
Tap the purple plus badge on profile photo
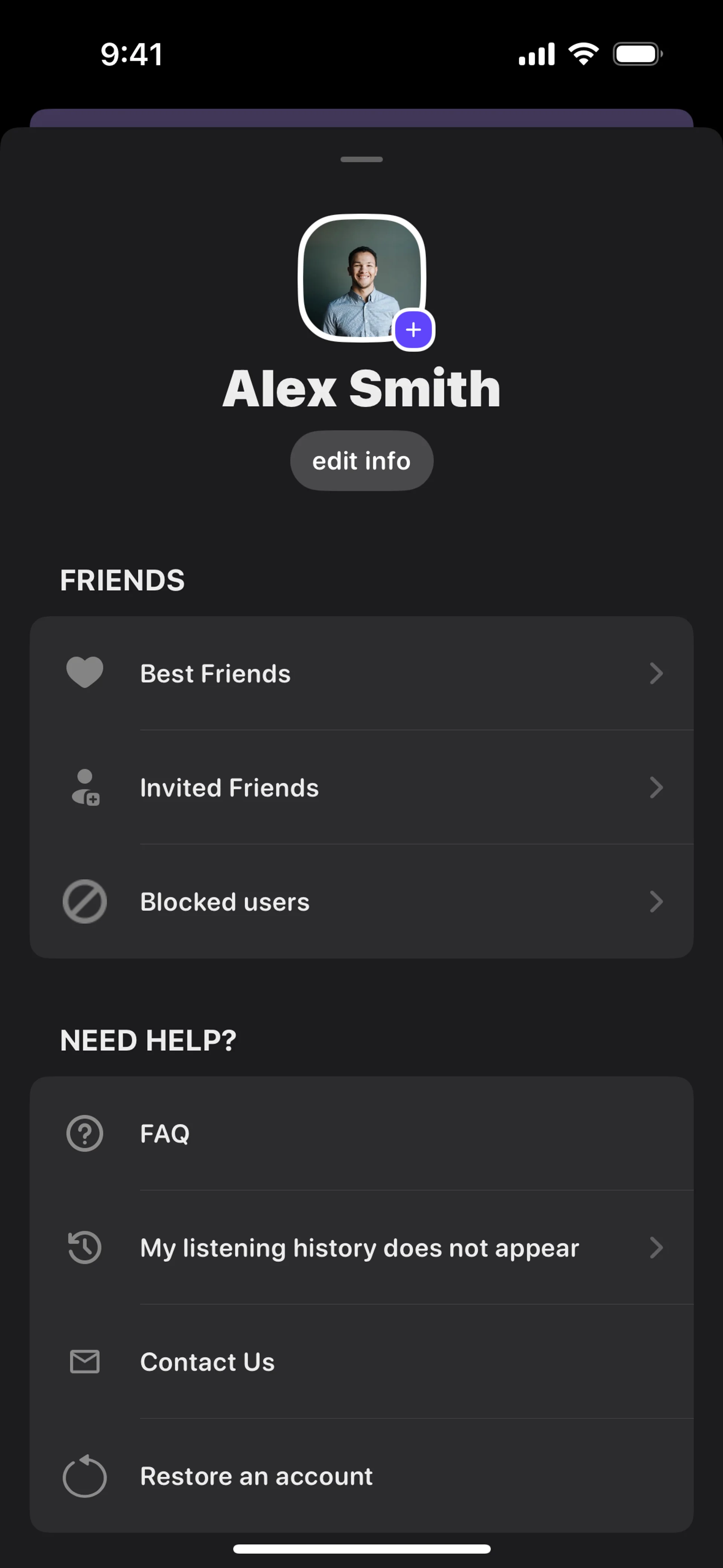click(413, 330)
